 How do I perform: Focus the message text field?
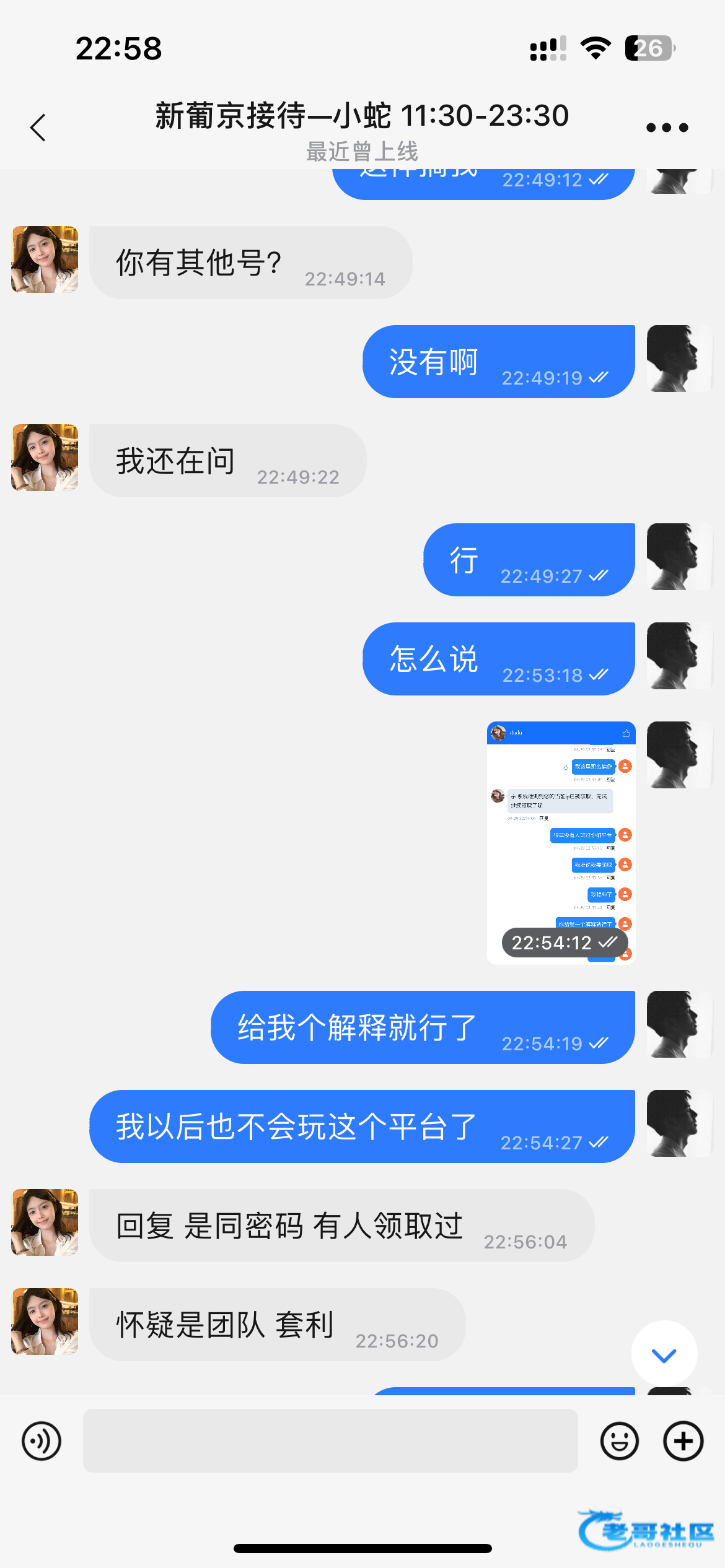(x=330, y=1441)
